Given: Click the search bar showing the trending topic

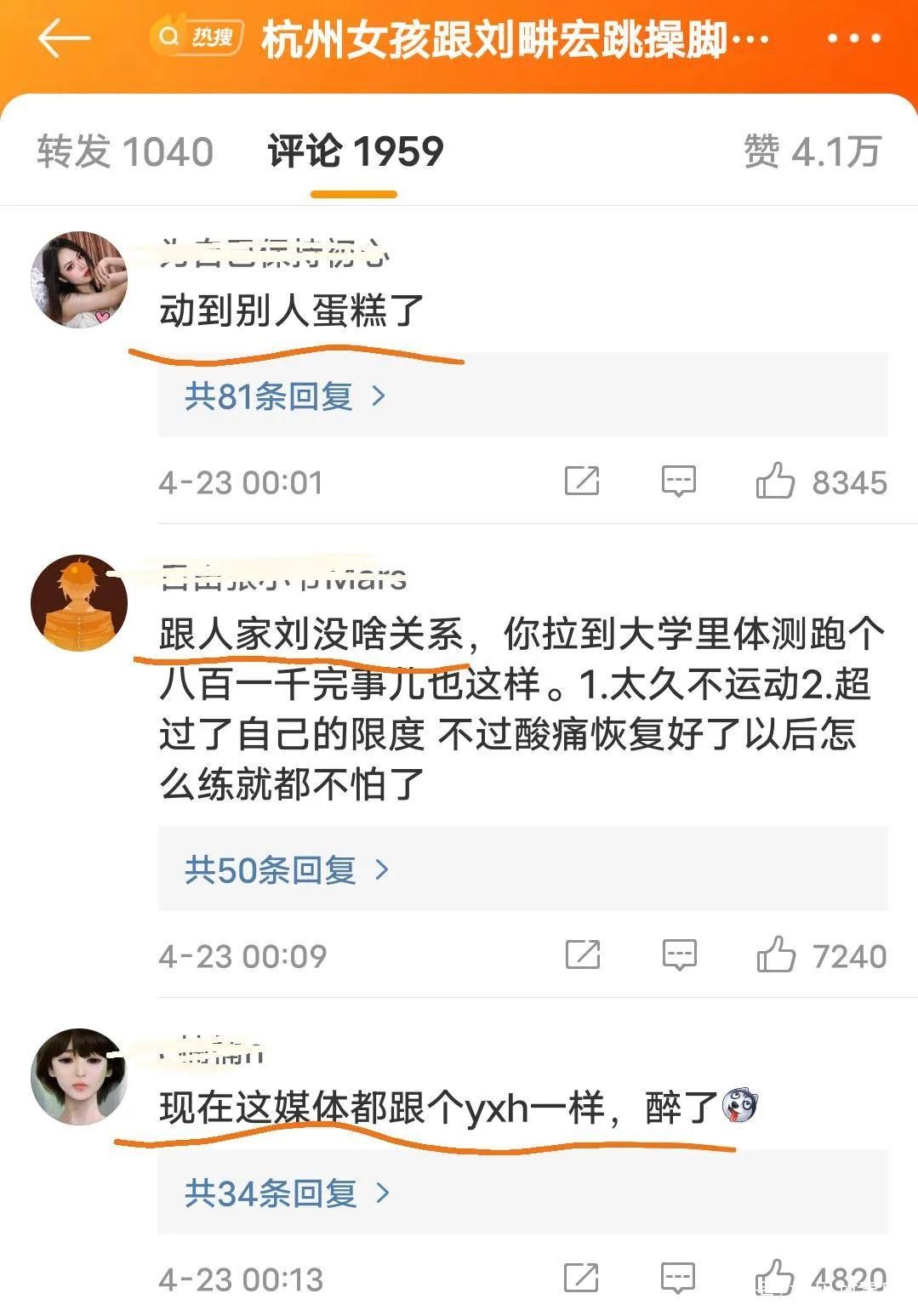Looking at the screenshot, I should point(476,38).
